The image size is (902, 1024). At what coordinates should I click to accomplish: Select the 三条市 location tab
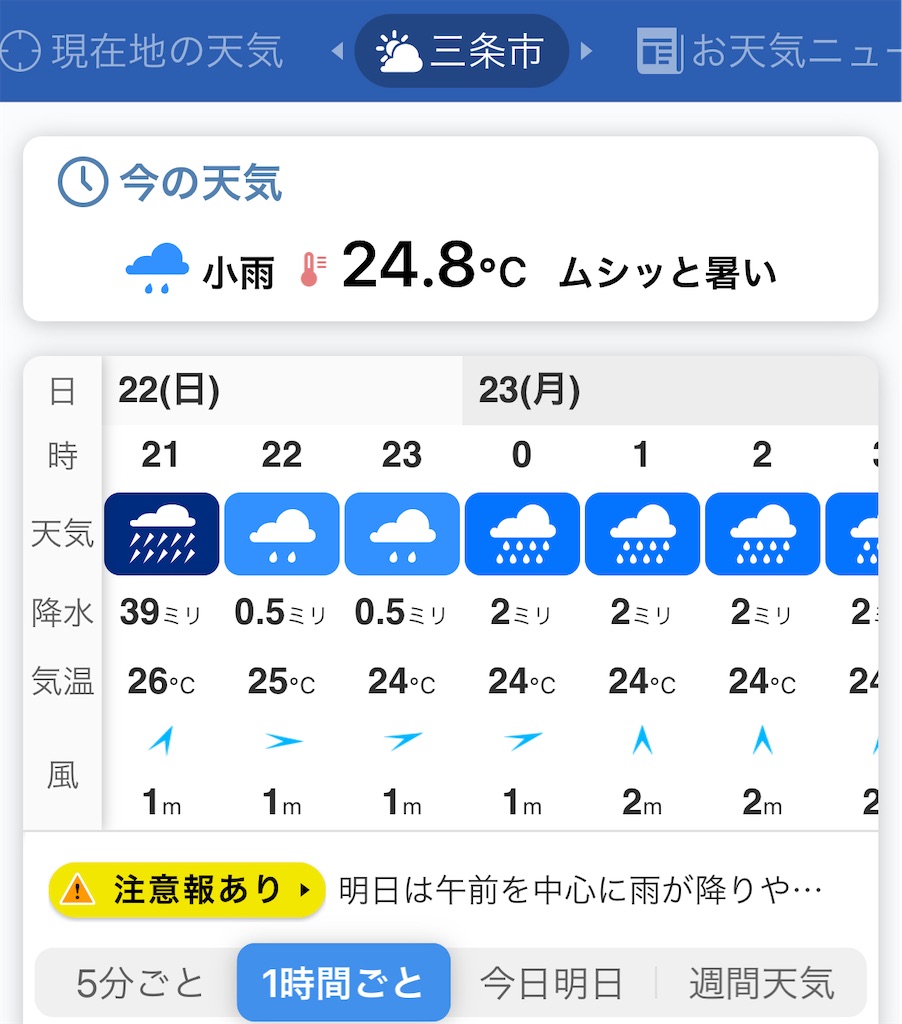(461, 51)
